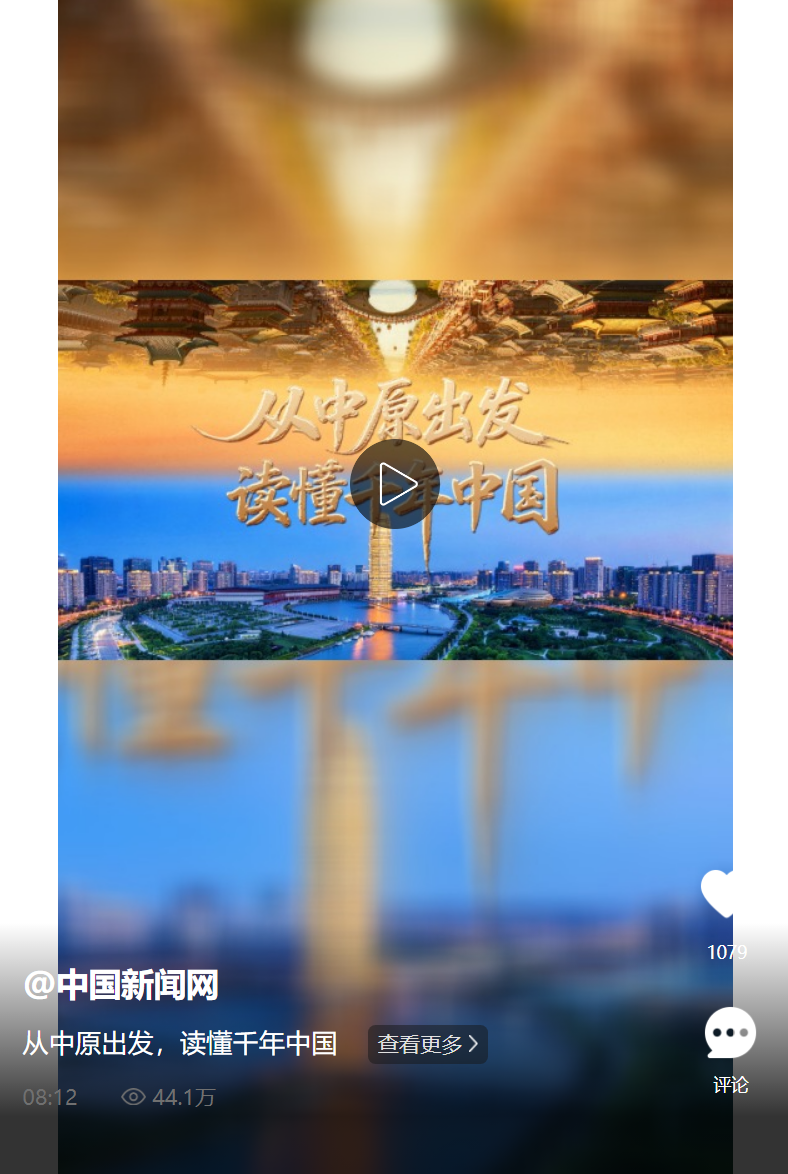Tap 查看更多 to see more
Viewport: 788px width, 1174px height.
pos(427,1044)
